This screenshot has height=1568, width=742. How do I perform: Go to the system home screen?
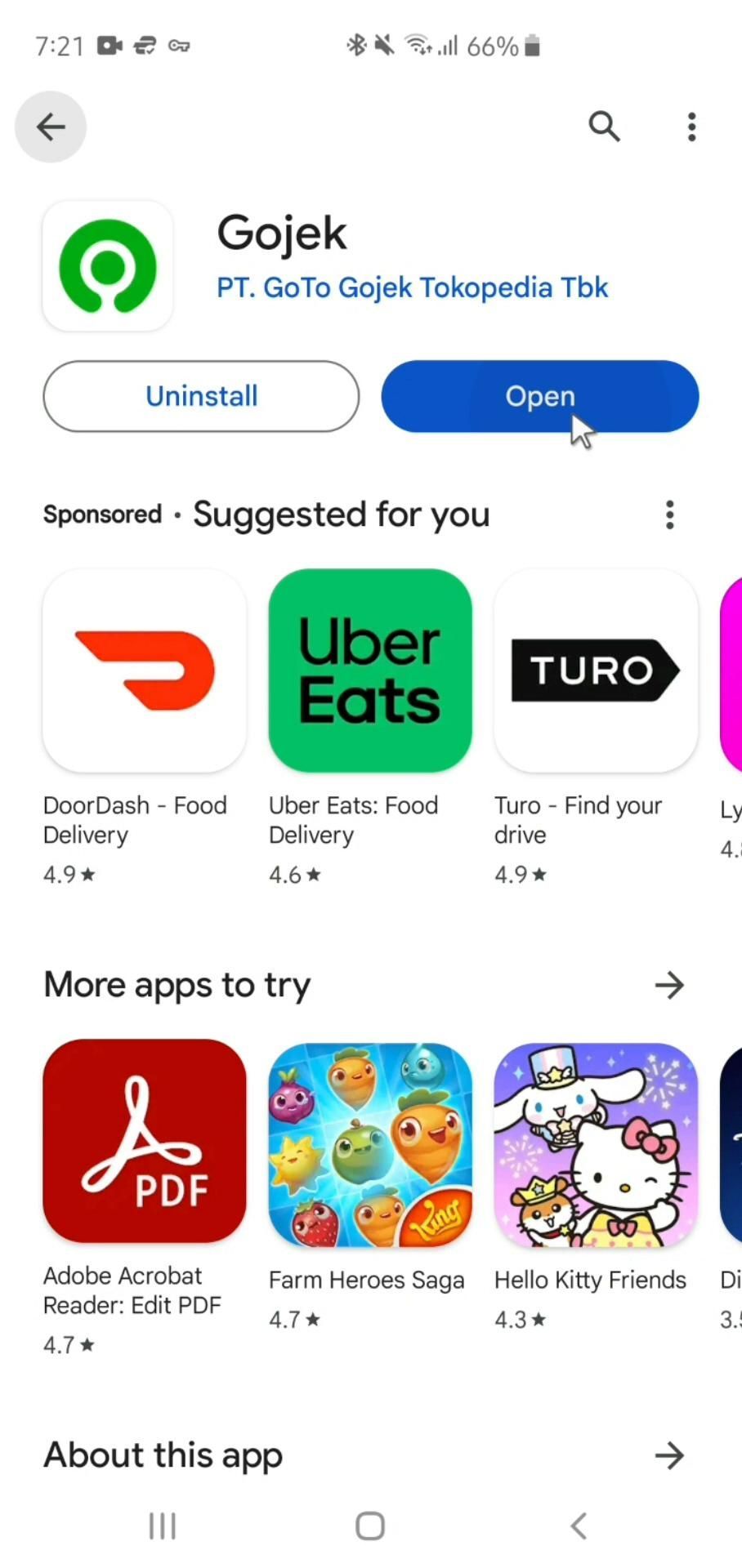[x=370, y=1526]
